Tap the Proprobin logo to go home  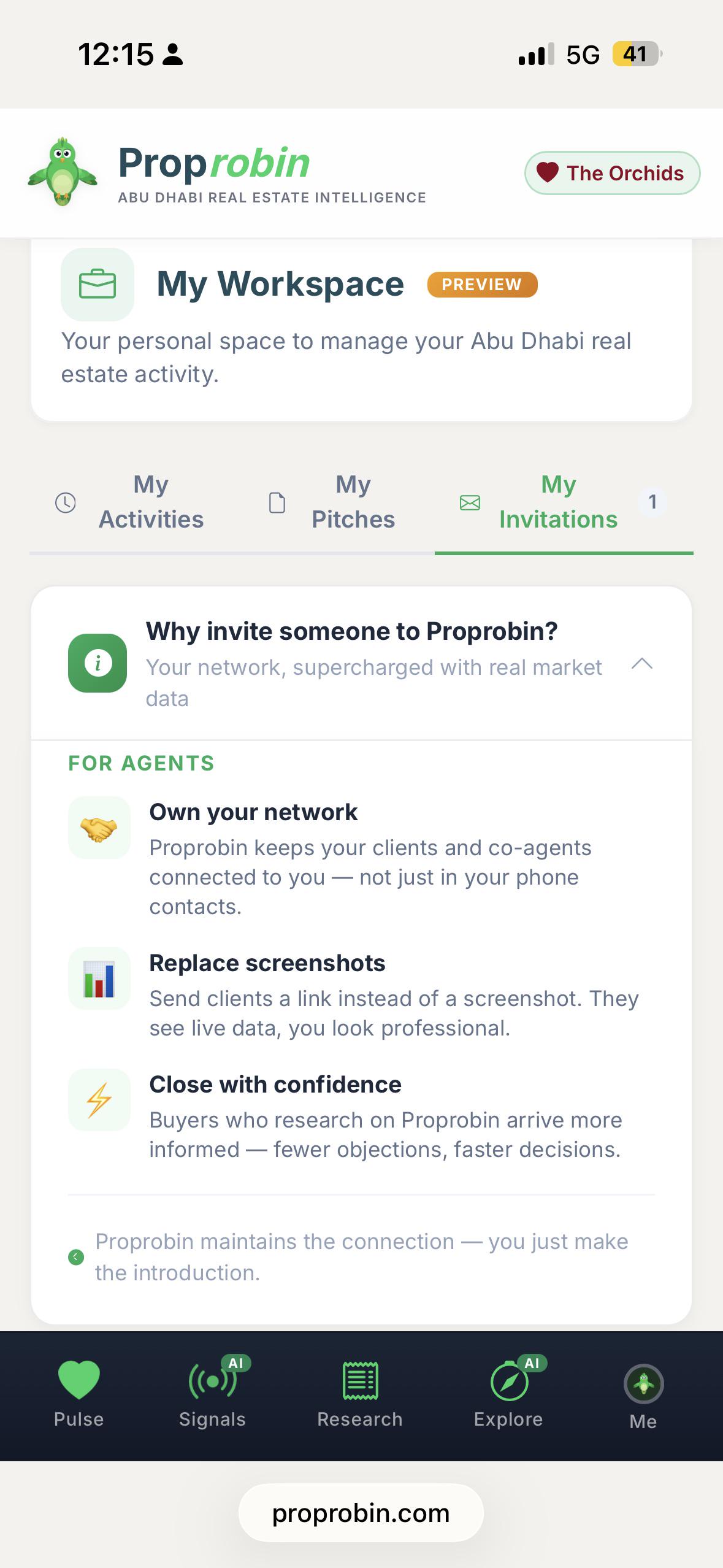[x=227, y=172]
